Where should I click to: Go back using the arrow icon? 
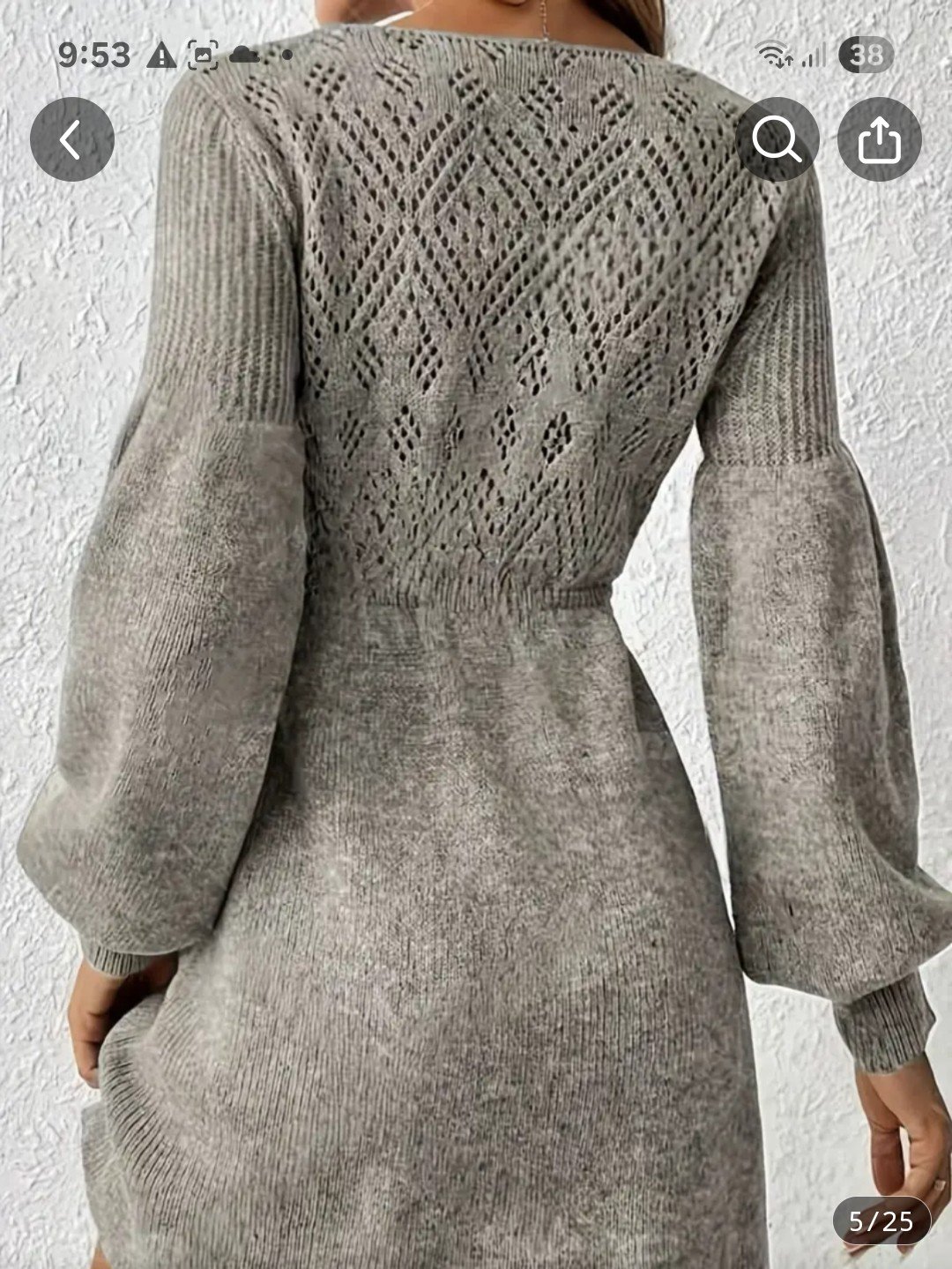(x=72, y=139)
